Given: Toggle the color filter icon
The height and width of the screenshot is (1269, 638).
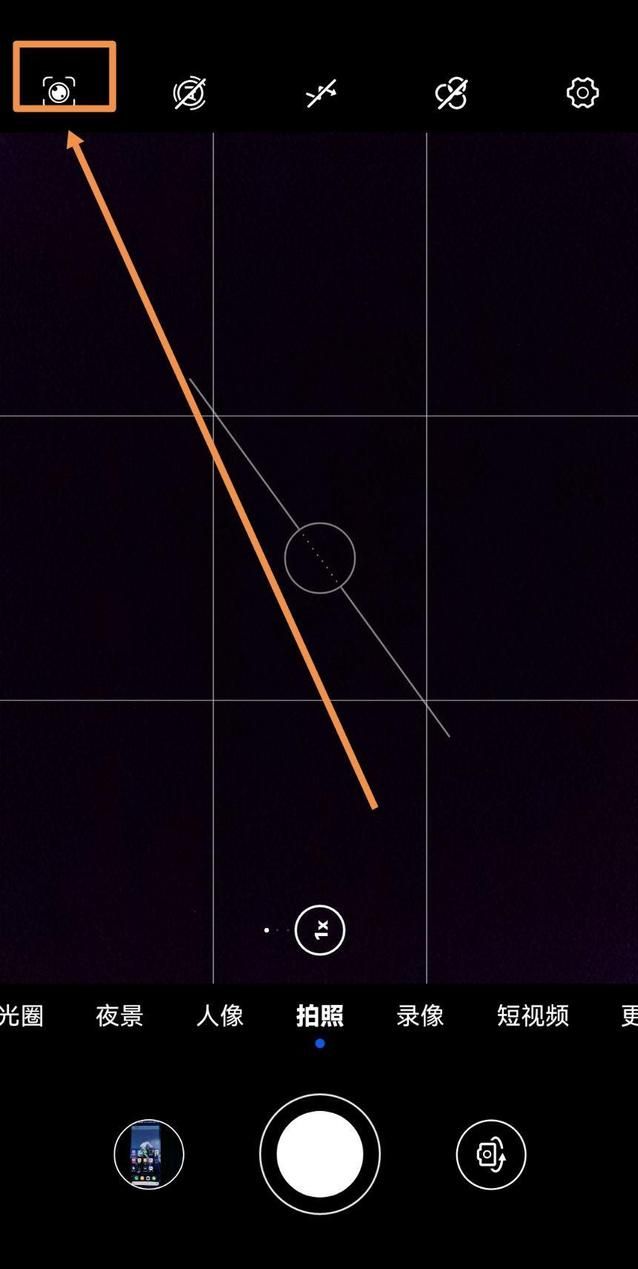Looking at the screenshot, I should (x=451, y=94).
